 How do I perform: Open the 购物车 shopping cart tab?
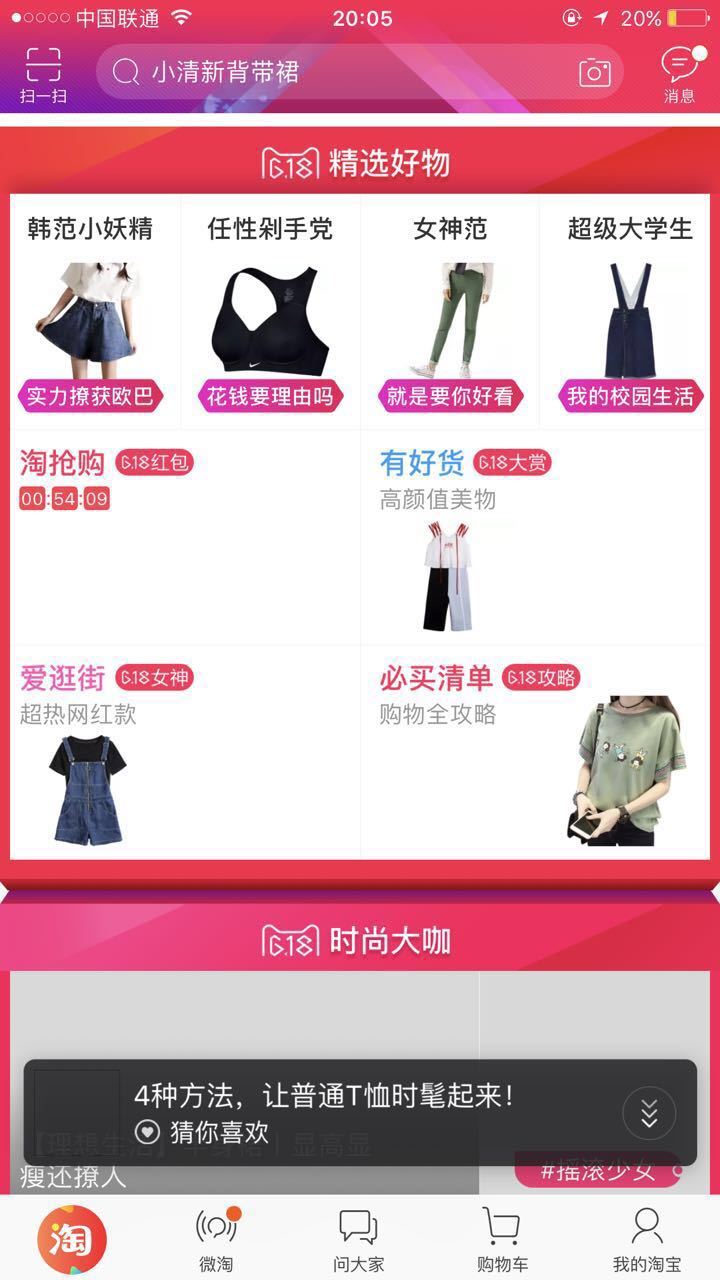tap(502, 1238)
